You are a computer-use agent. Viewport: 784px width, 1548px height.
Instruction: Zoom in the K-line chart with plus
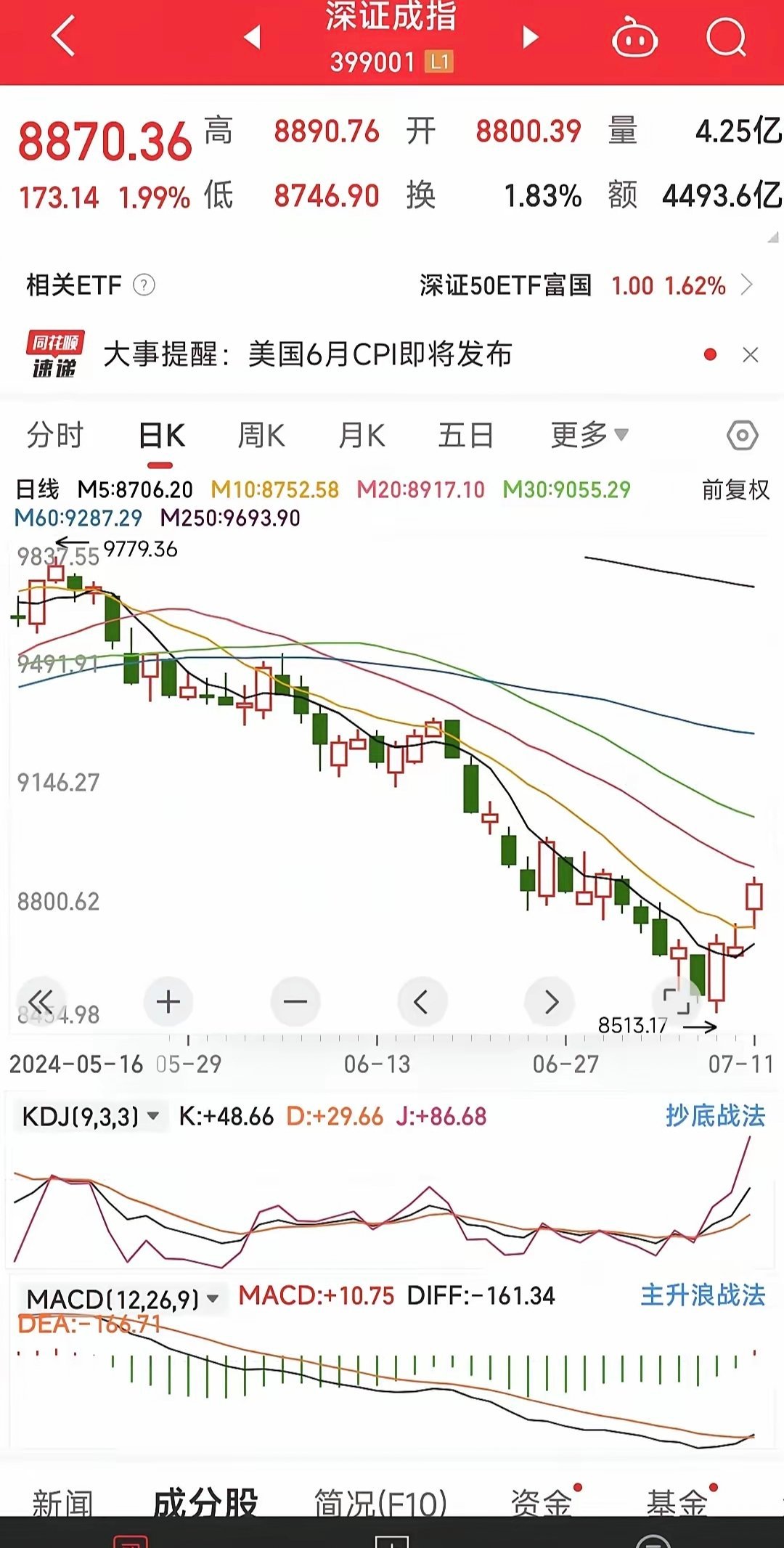[168, 1002]
